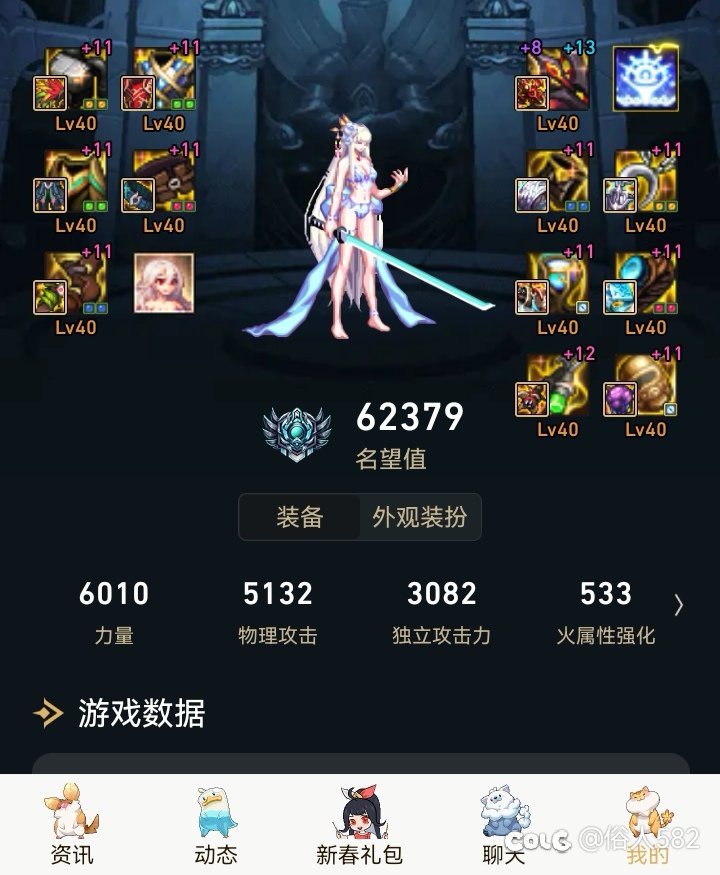Image resolution: width=720 pixels, height=875 pixels.
Task: Open the blue glowing title slot
Action: (646, 78)
